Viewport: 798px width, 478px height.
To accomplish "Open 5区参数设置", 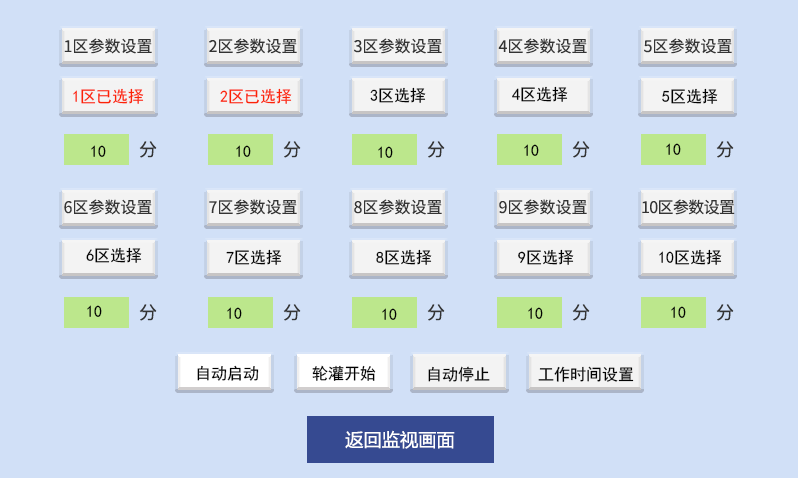I will pyautogui.click(x=687, y=46).
